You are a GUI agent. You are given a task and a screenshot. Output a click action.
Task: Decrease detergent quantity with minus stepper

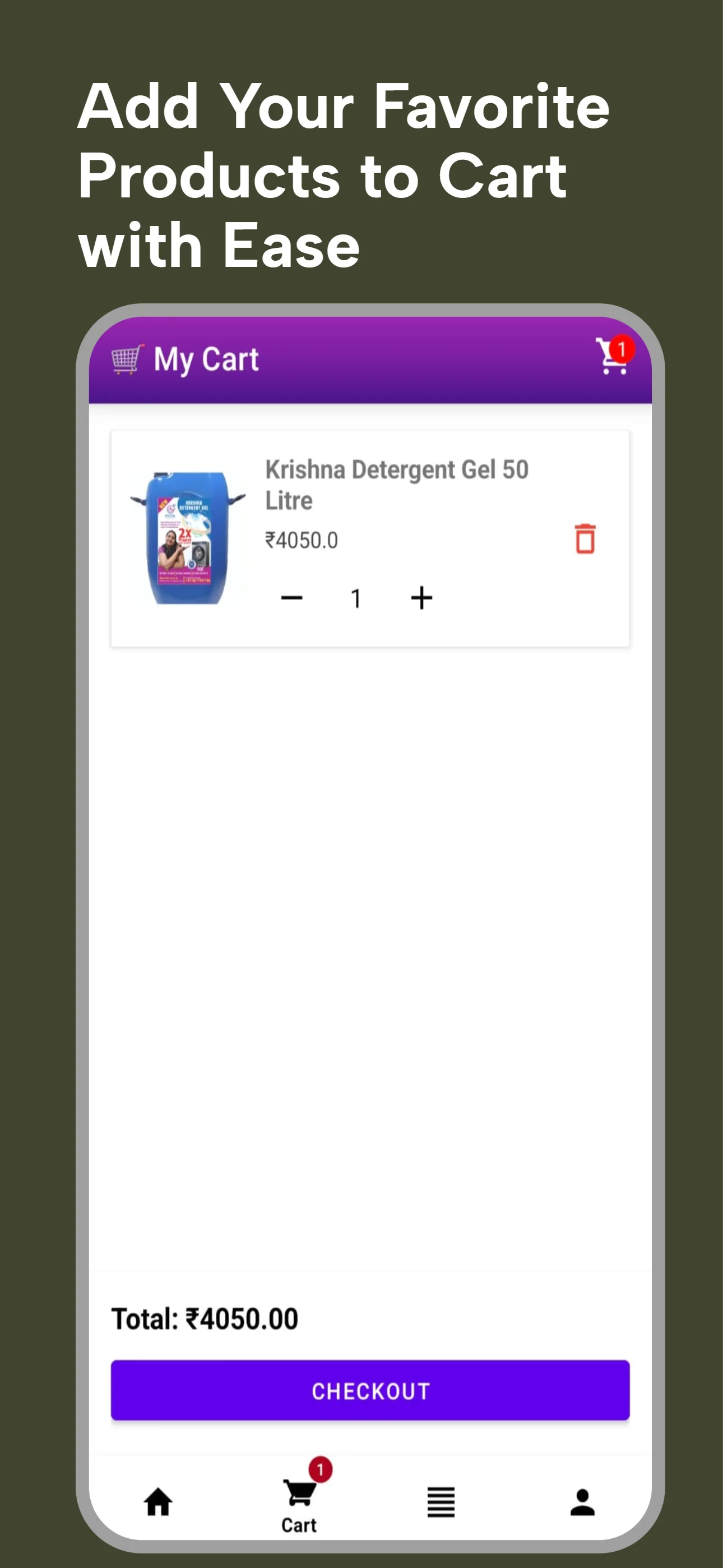pos(292,598)
